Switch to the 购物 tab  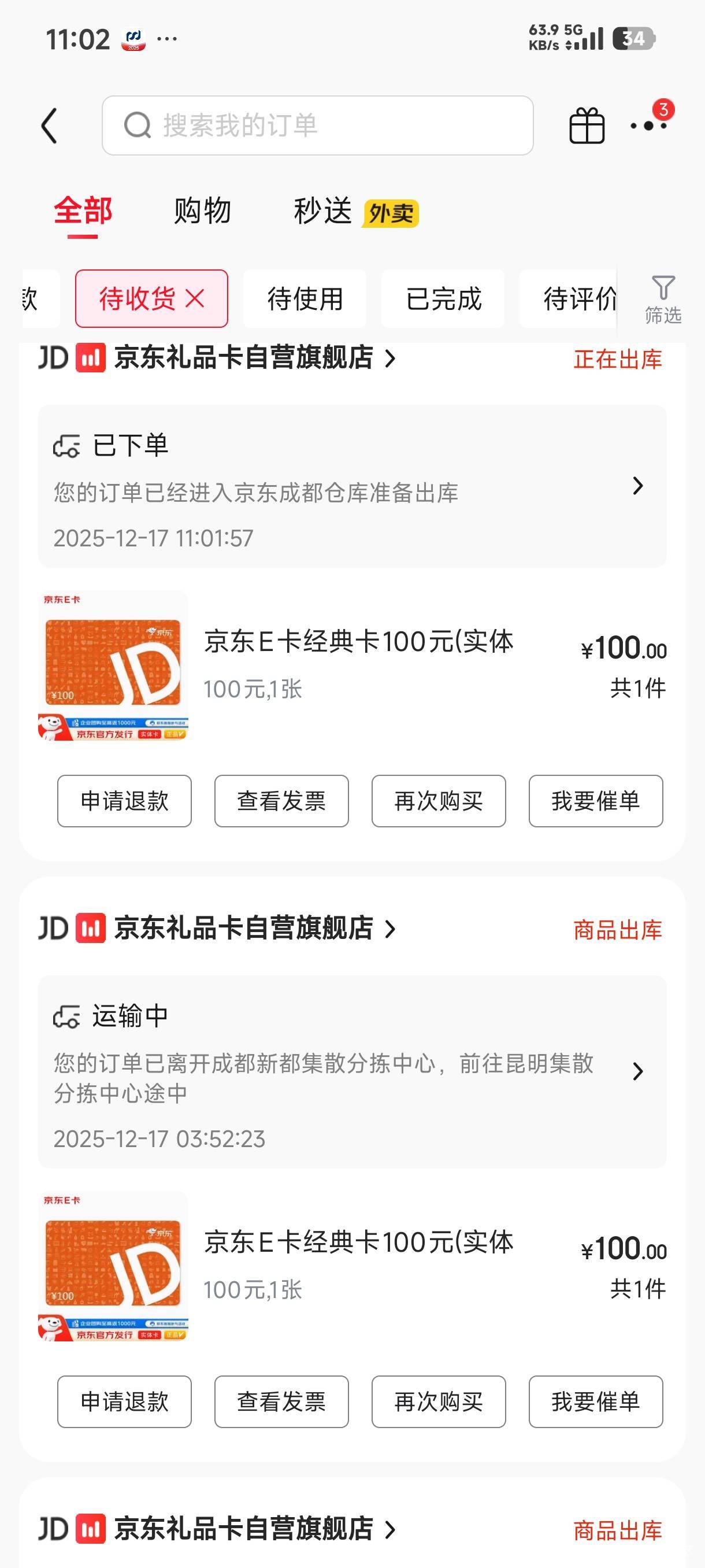(x=203, y=211)
